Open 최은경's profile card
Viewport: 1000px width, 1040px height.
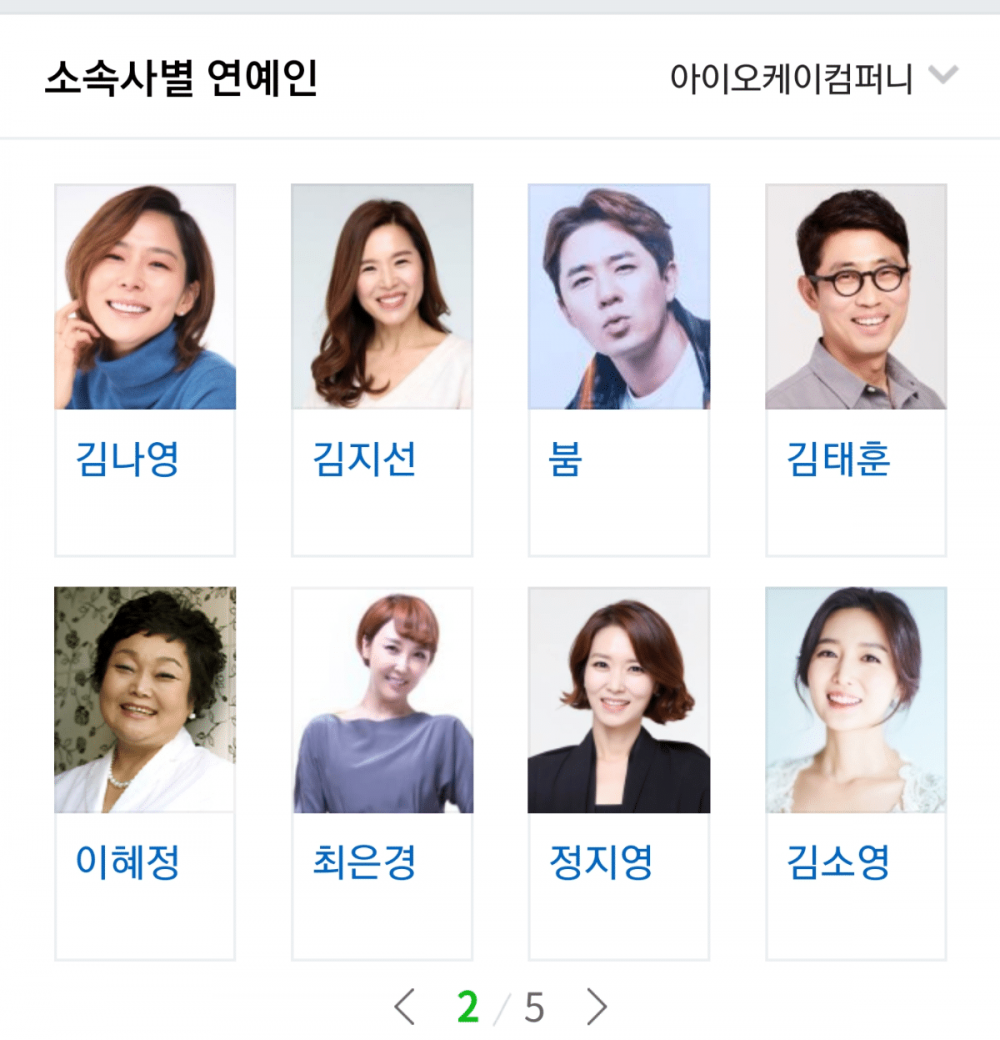(382, 772)
